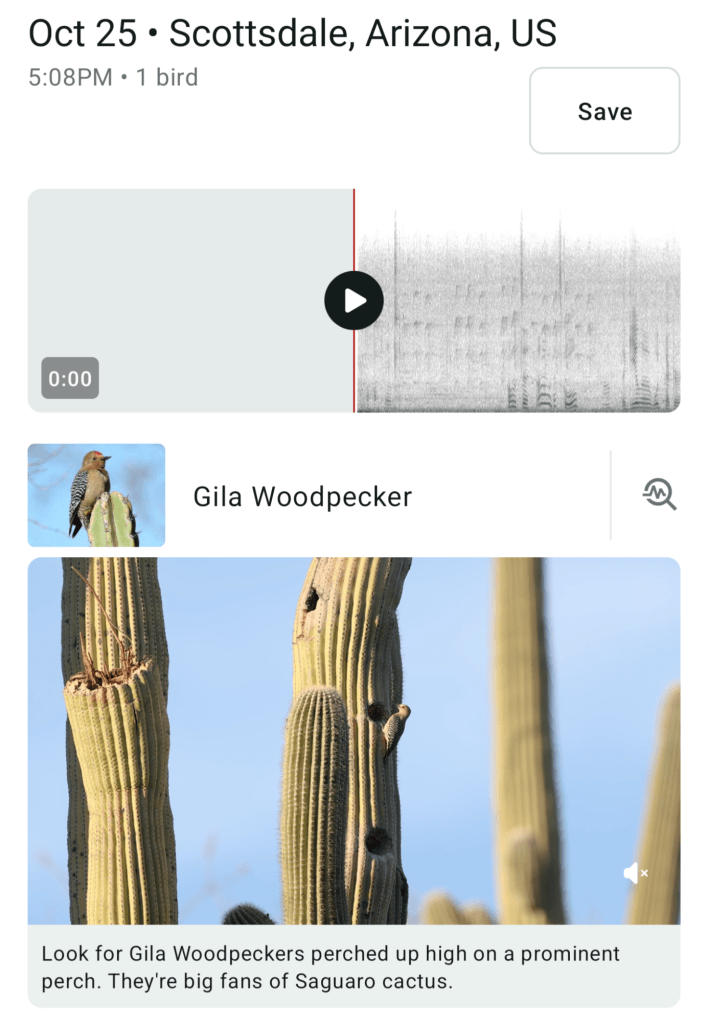Open the Gila Woodpecker species entry
Image resolution: width=708 pixels, height=1023 pixels.
tap(302, 496)
